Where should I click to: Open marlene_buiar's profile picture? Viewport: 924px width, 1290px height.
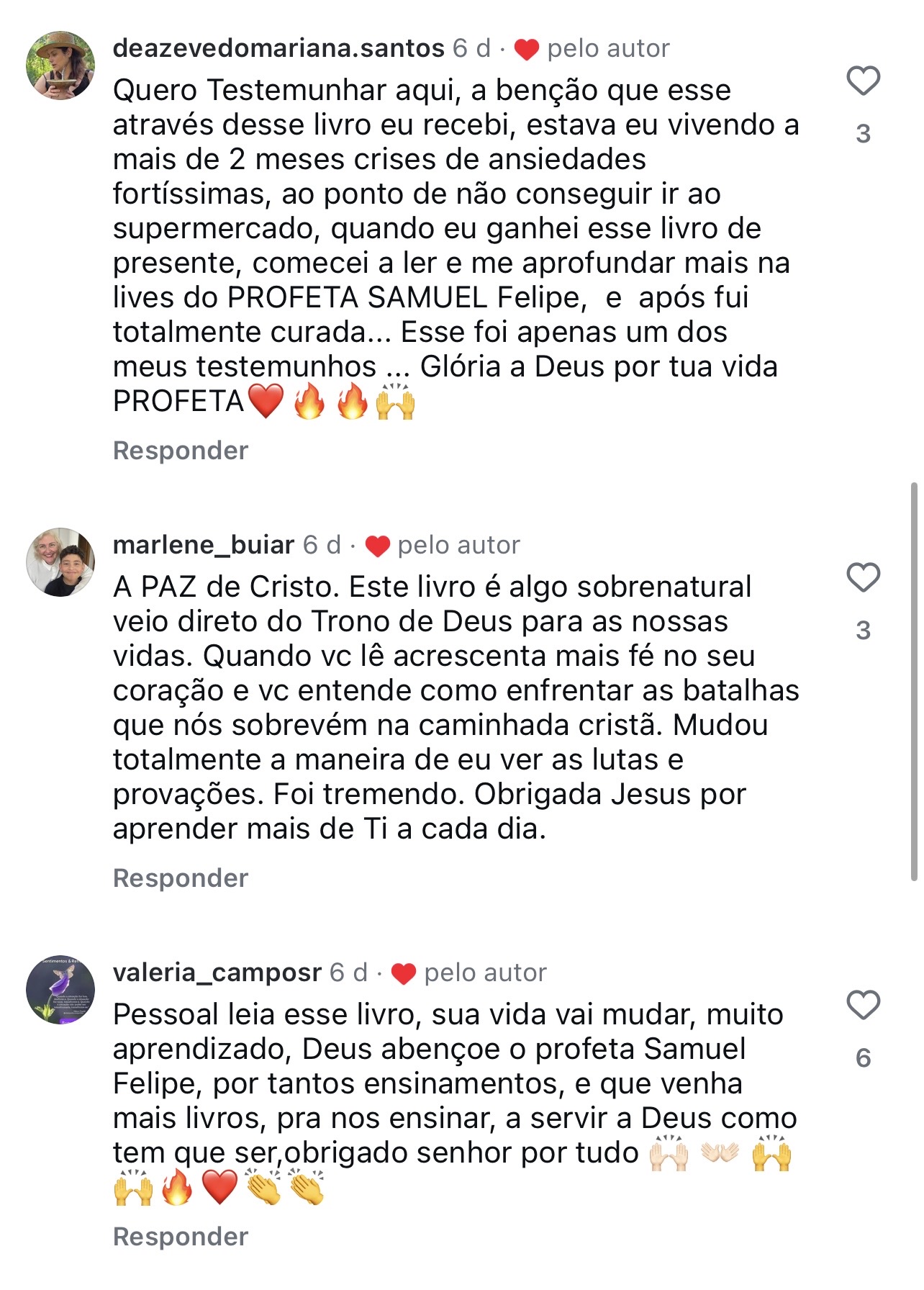pyautogui.click(x=60, y=562)
